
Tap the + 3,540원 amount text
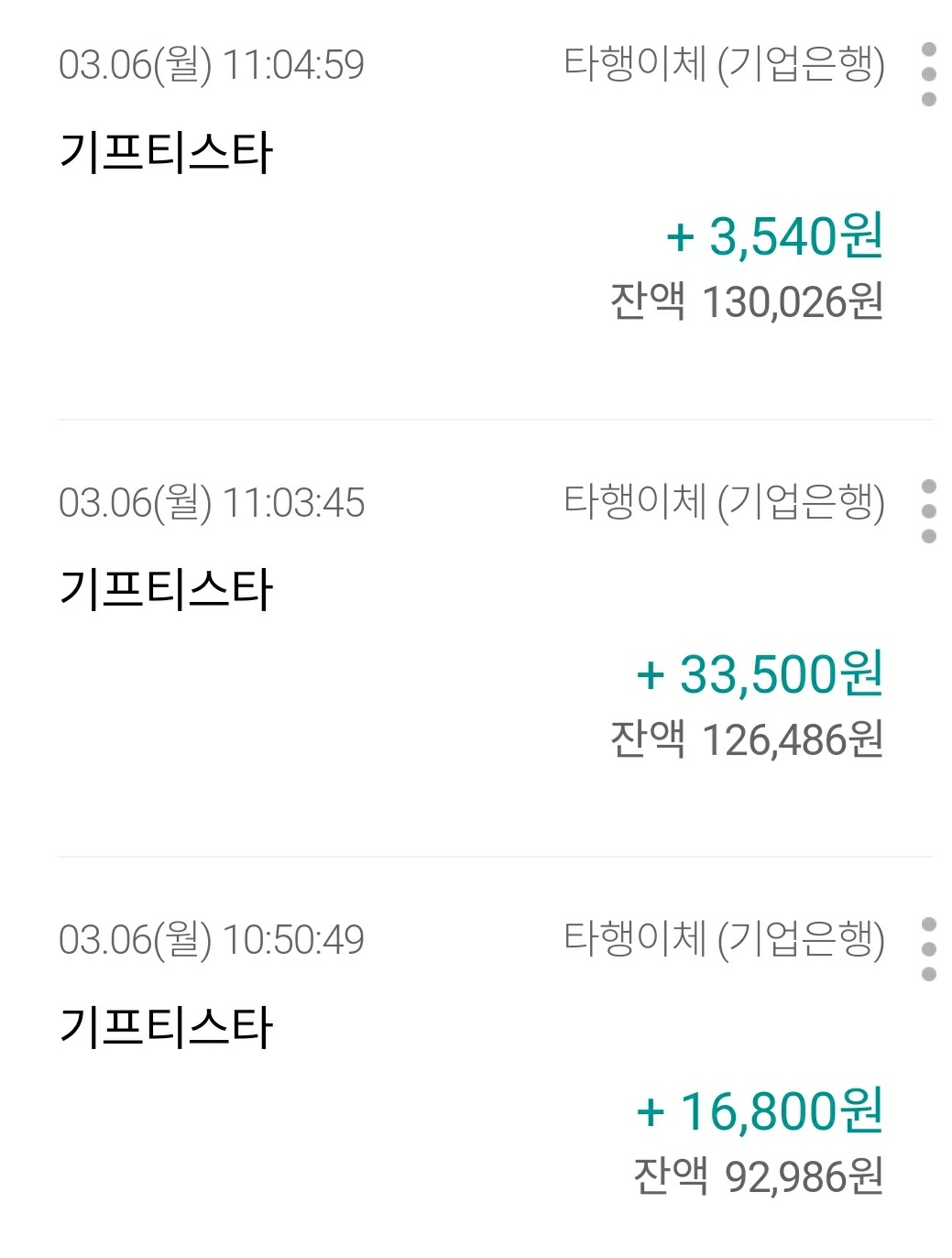pos(772,237)
